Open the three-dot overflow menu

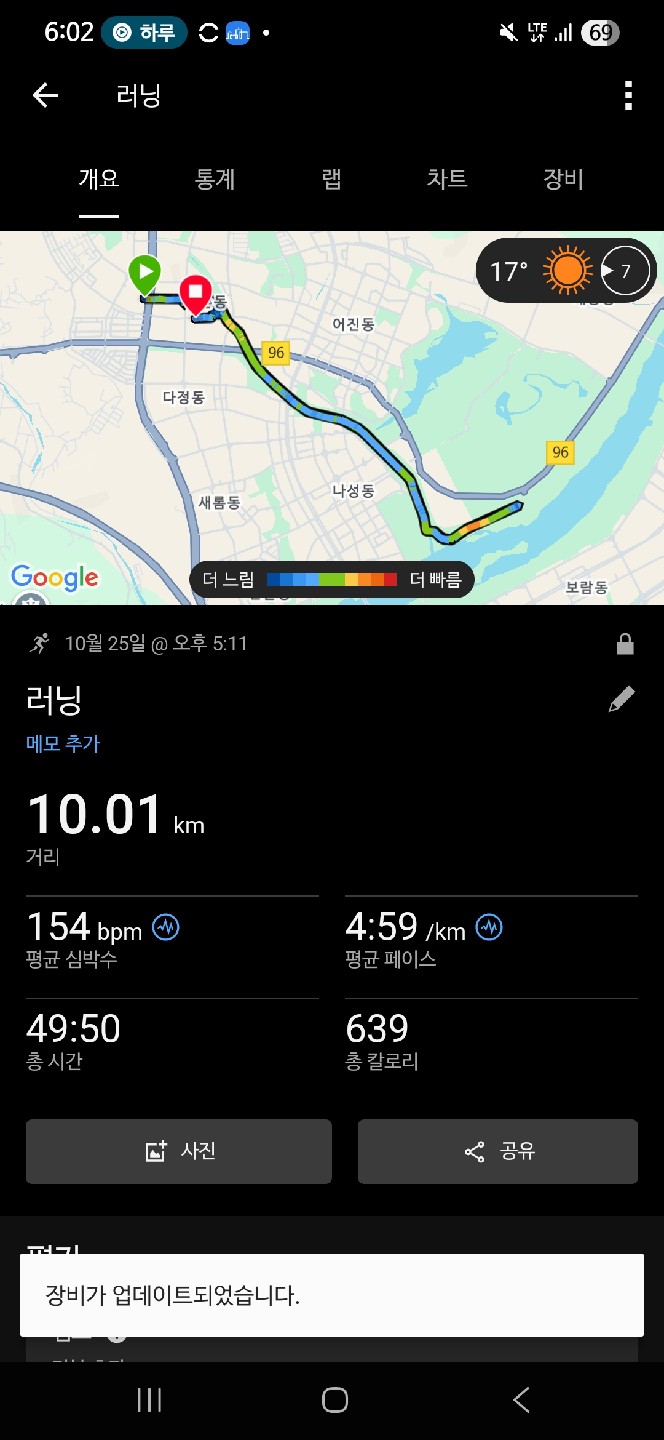click(x=628, y=96)
